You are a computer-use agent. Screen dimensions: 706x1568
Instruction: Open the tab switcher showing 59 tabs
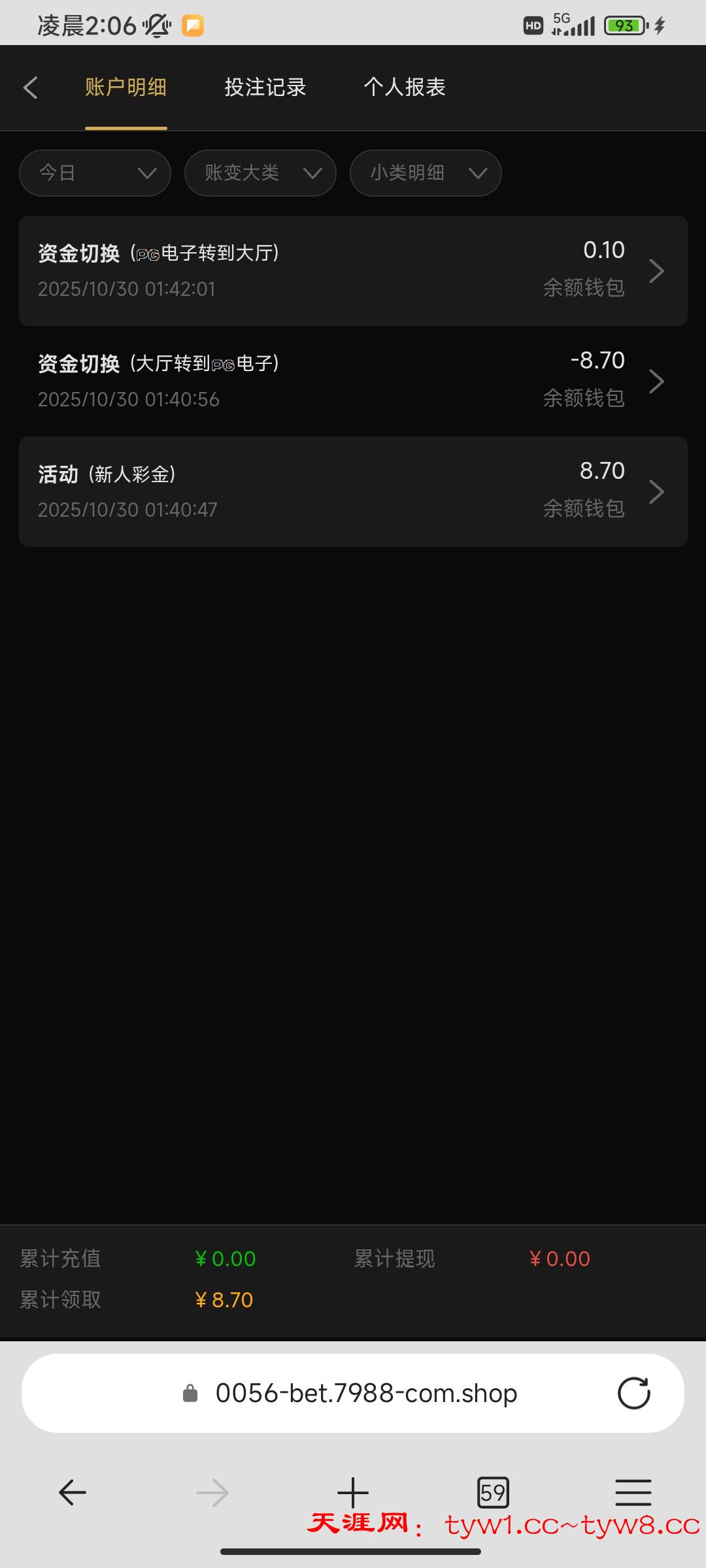[x=493, y=1493]
